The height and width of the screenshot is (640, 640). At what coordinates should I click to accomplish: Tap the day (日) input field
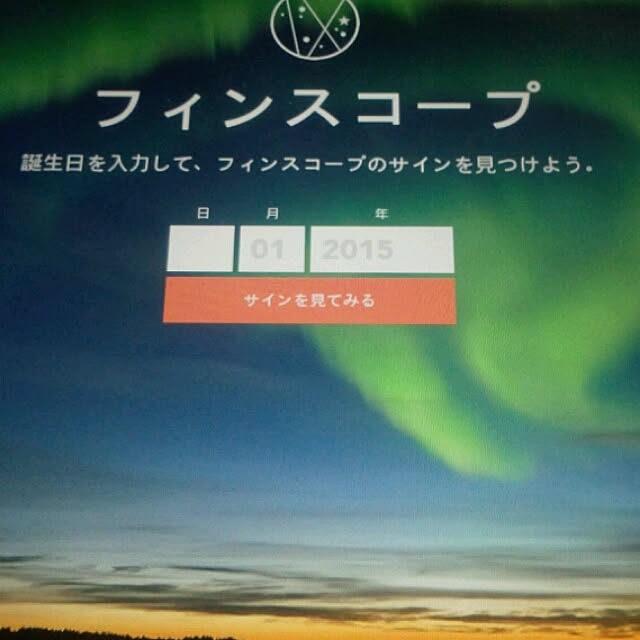200,249
